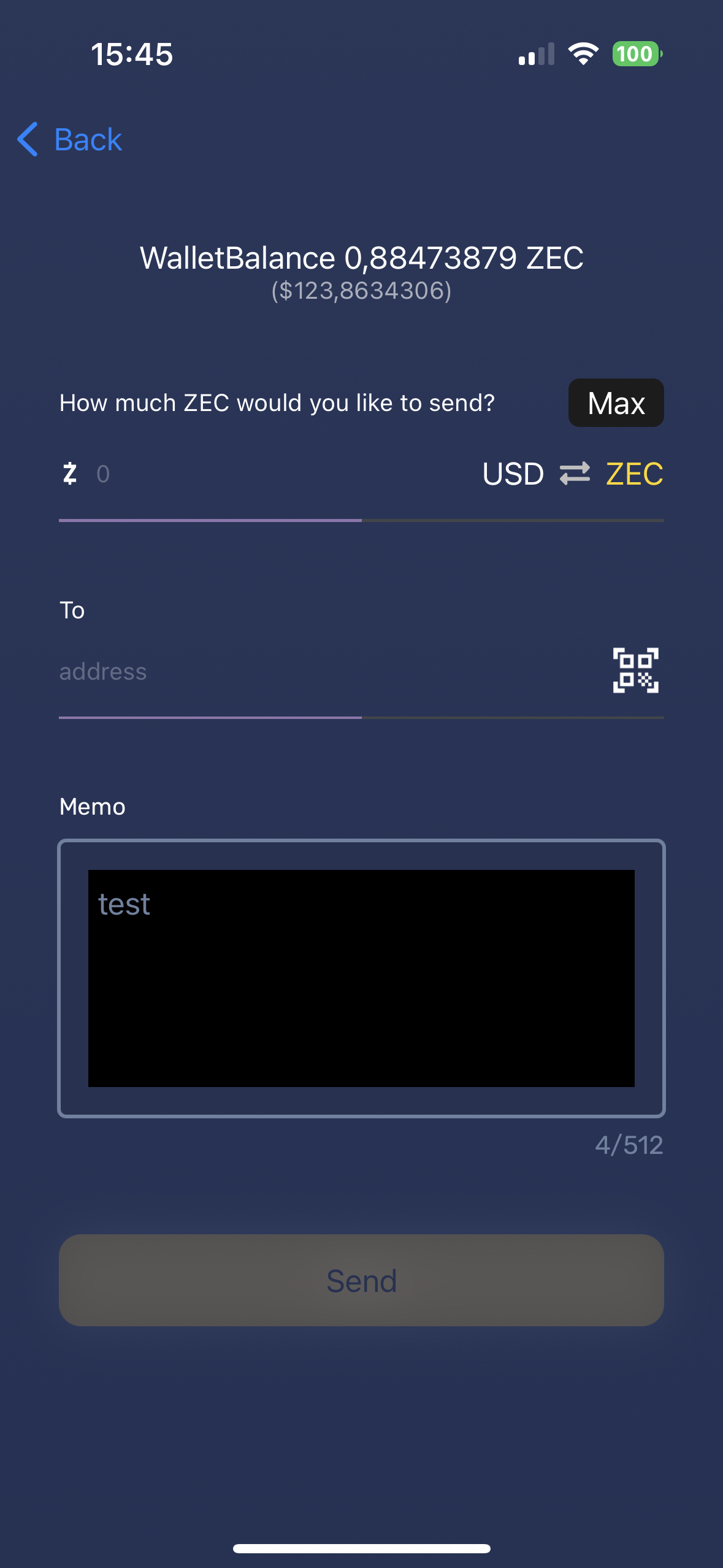This screenshot has height=1568, width=723.
Task: Tap the Send button
Action: [x=361, y=1280]
